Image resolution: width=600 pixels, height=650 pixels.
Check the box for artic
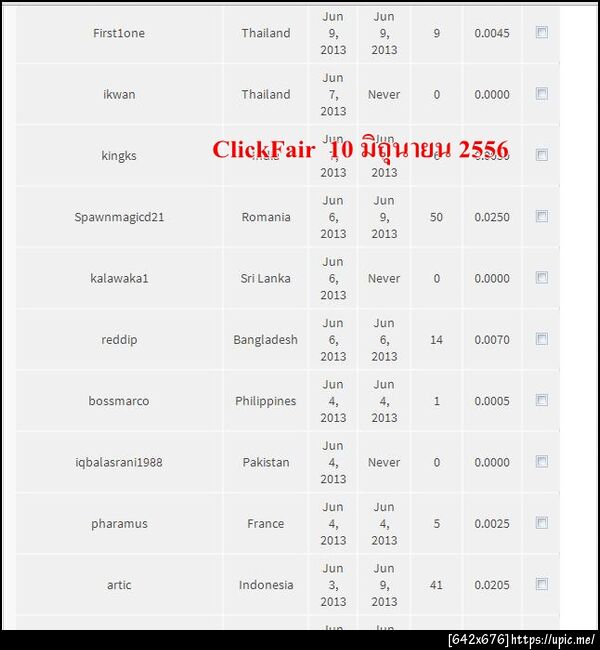coord(542,584)
